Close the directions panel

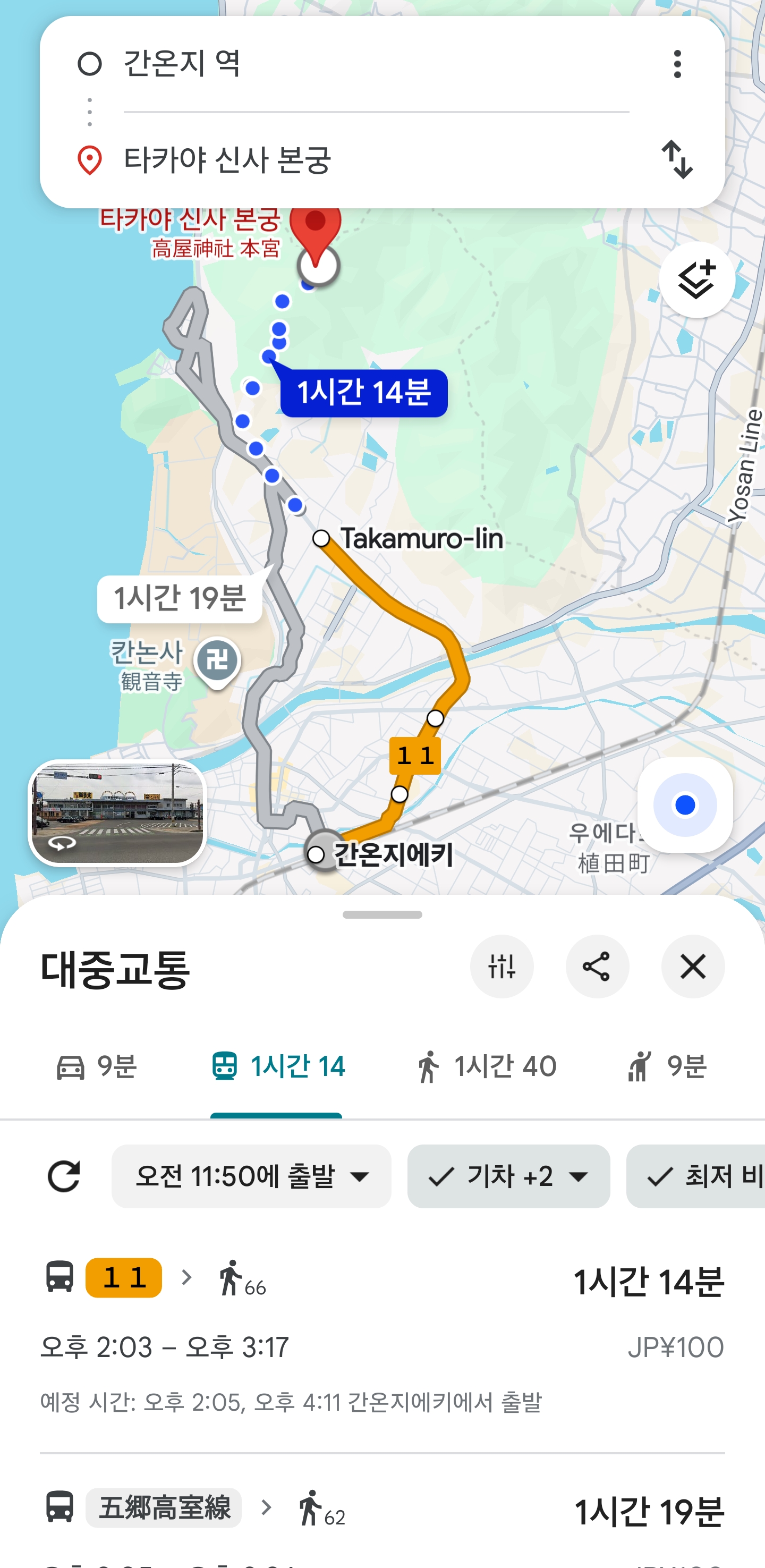(693, 967)
